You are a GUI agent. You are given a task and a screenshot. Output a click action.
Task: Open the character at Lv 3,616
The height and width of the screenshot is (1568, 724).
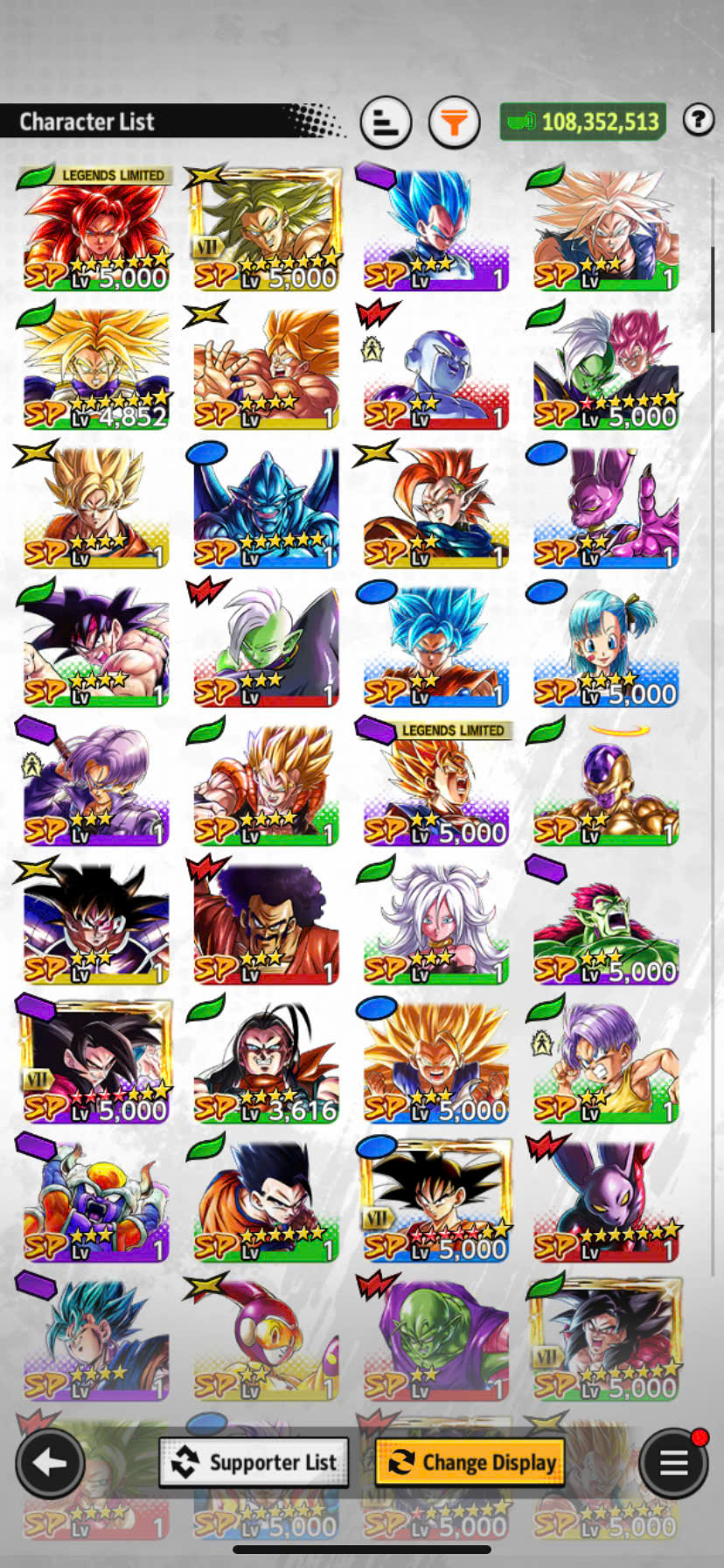[x=265, y=1063]
